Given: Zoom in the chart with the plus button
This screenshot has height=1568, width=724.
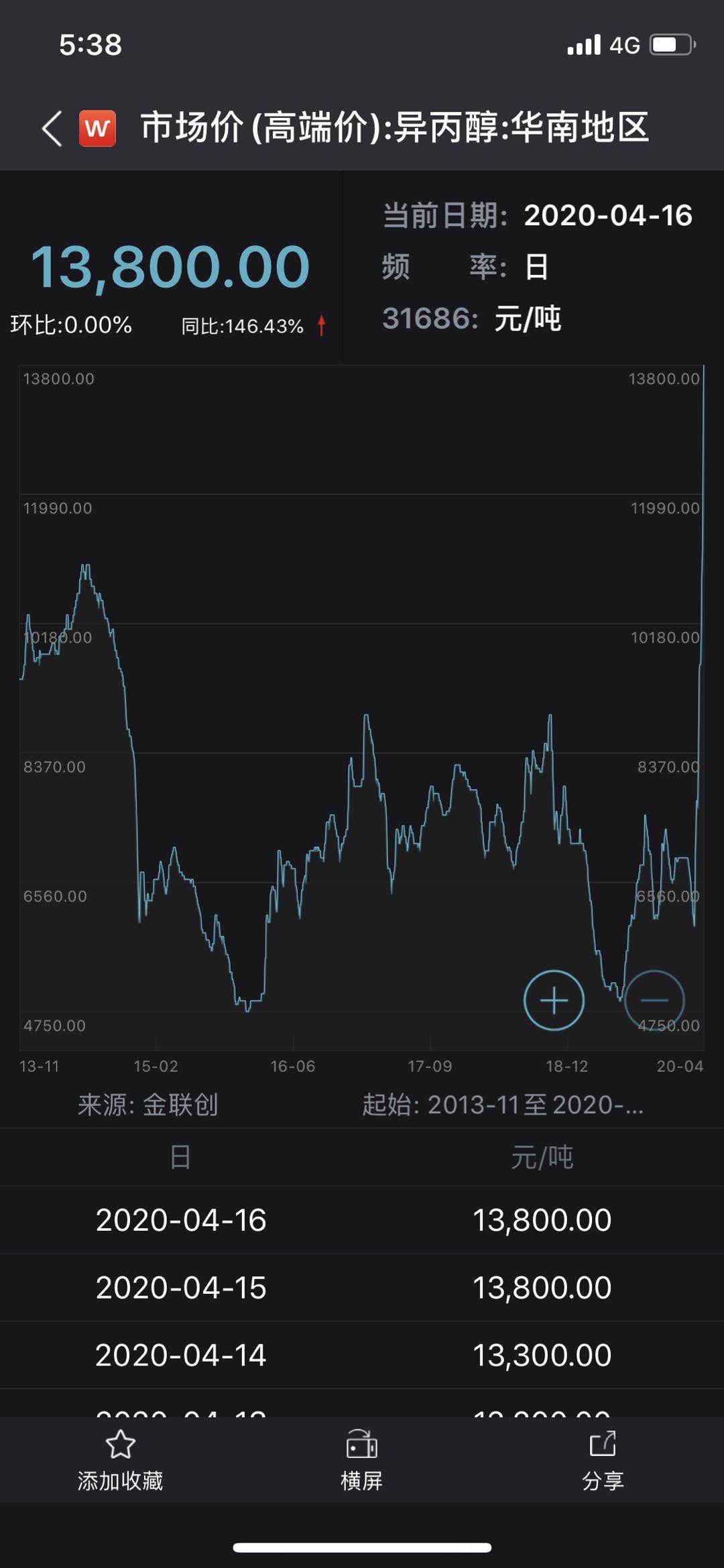Looking at the screenshot, I should 554,1000.
